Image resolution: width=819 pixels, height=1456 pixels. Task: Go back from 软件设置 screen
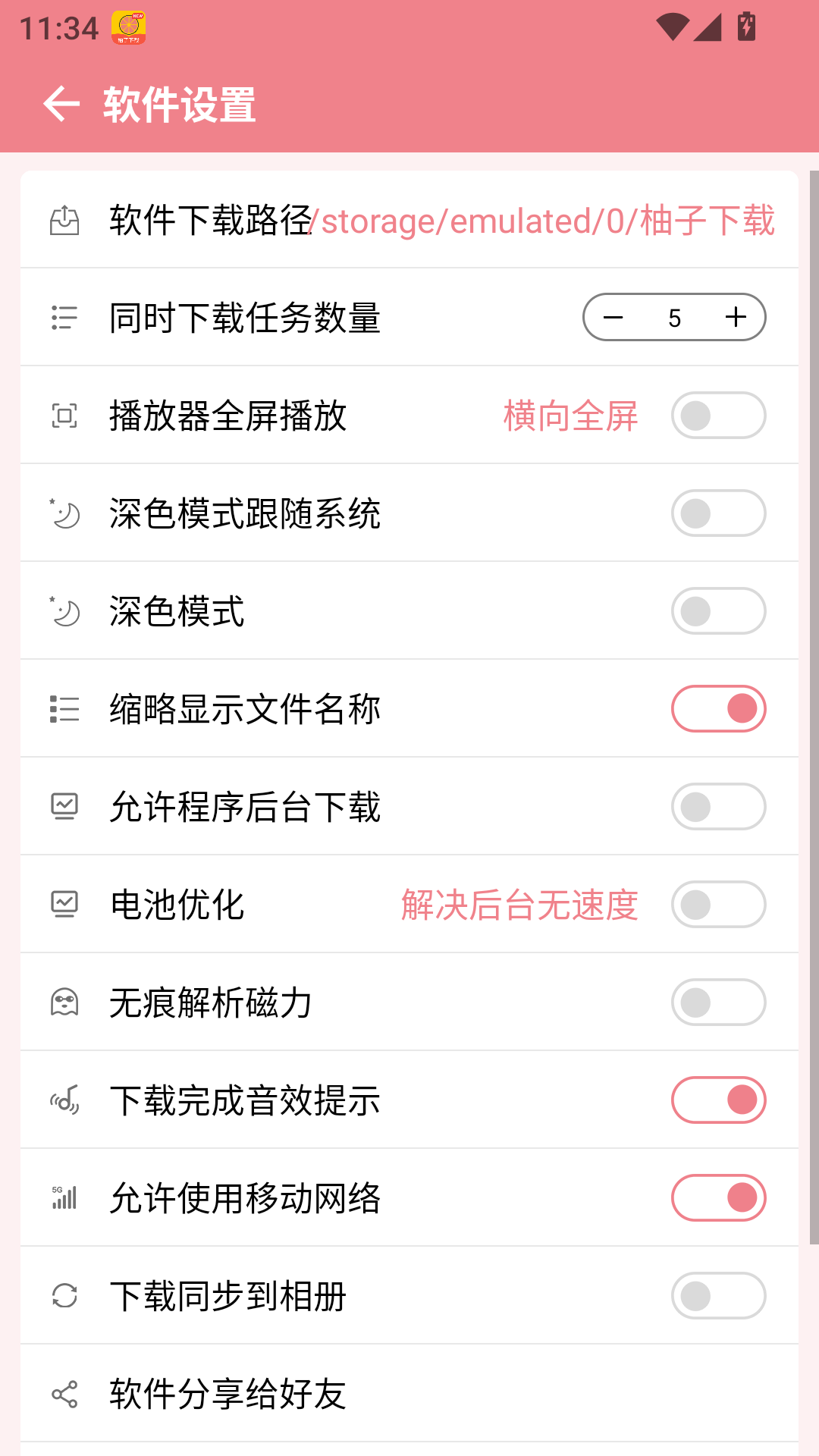(61, 104)
